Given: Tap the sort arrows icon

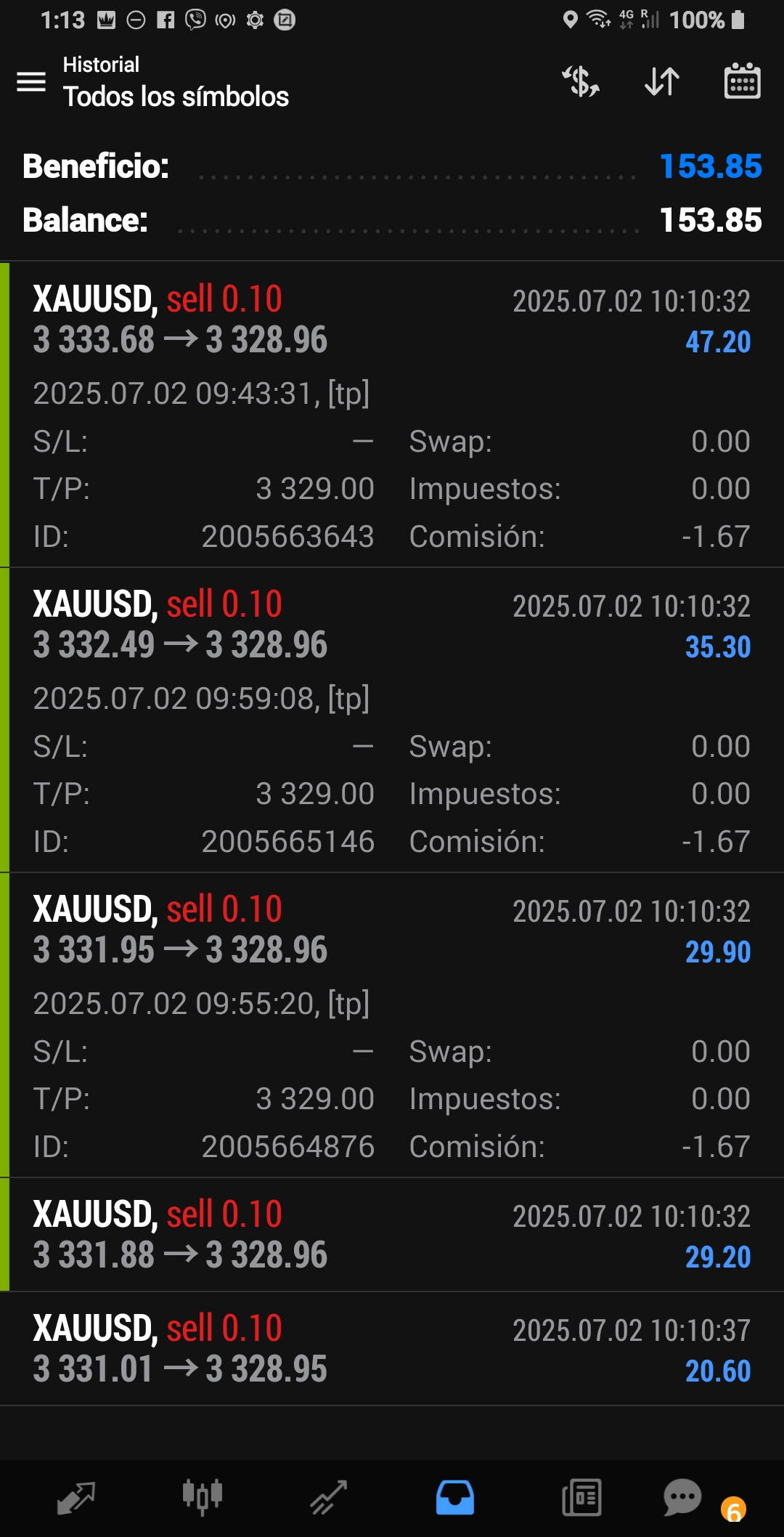Looking at the screenshot, I should pyautogui.click(x=662, y=81).
